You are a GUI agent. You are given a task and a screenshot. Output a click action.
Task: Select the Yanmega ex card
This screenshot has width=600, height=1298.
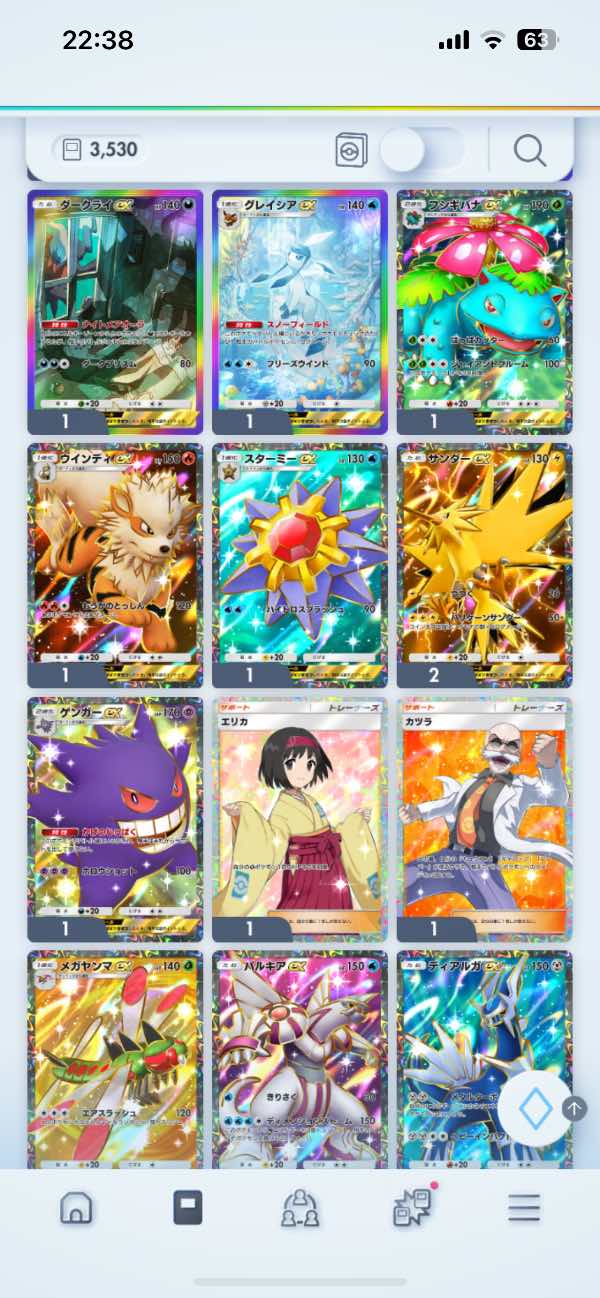click(x=115, y=1060)
